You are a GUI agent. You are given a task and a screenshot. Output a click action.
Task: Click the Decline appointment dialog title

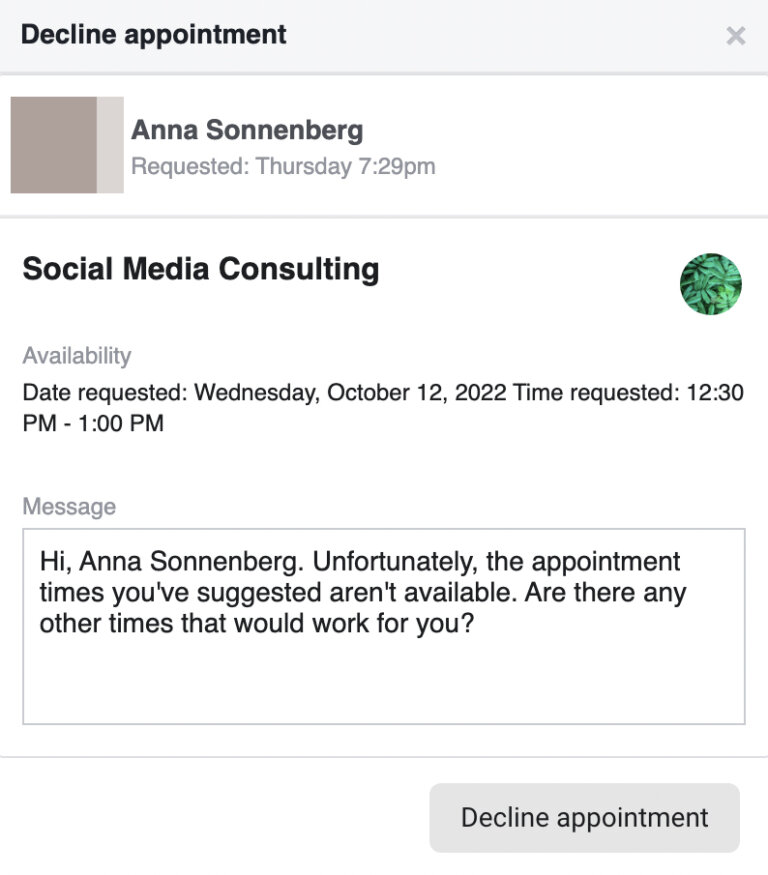pyautogui.click(x=155, y=34)
